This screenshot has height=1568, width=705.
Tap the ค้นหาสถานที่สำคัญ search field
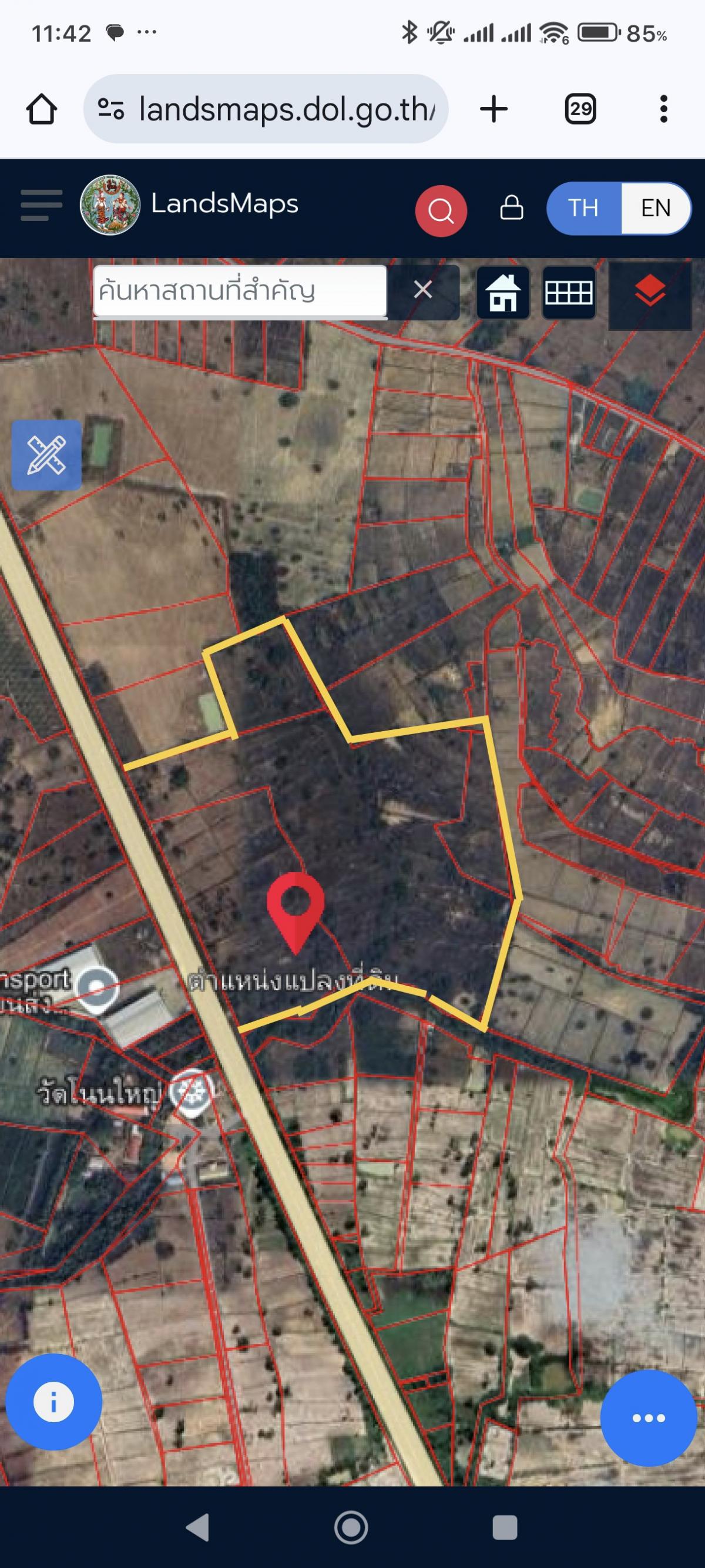tap(239, 290)
